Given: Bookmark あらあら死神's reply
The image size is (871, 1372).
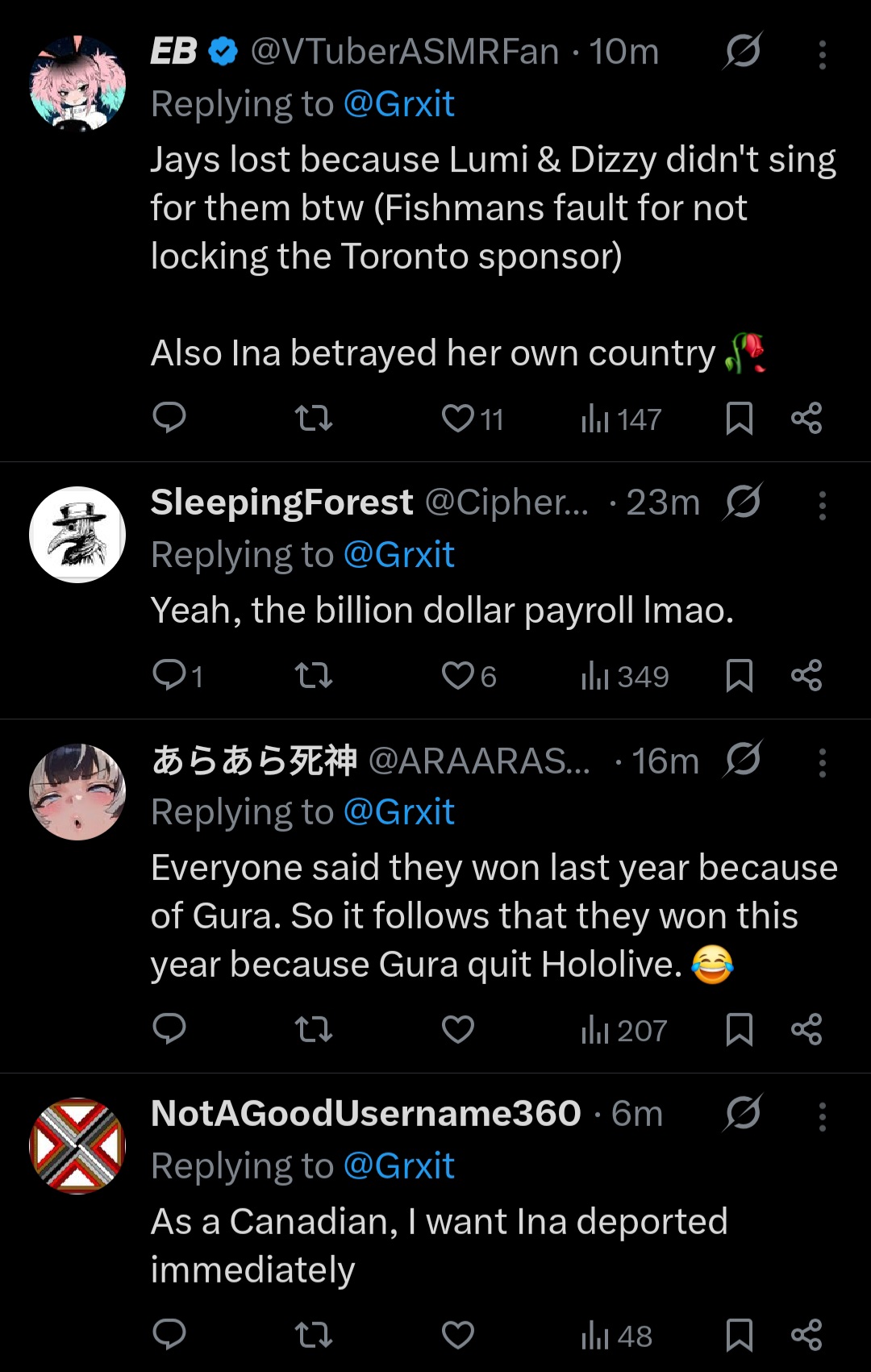Looking at the screenshot, I should (x=740, y=1029).
